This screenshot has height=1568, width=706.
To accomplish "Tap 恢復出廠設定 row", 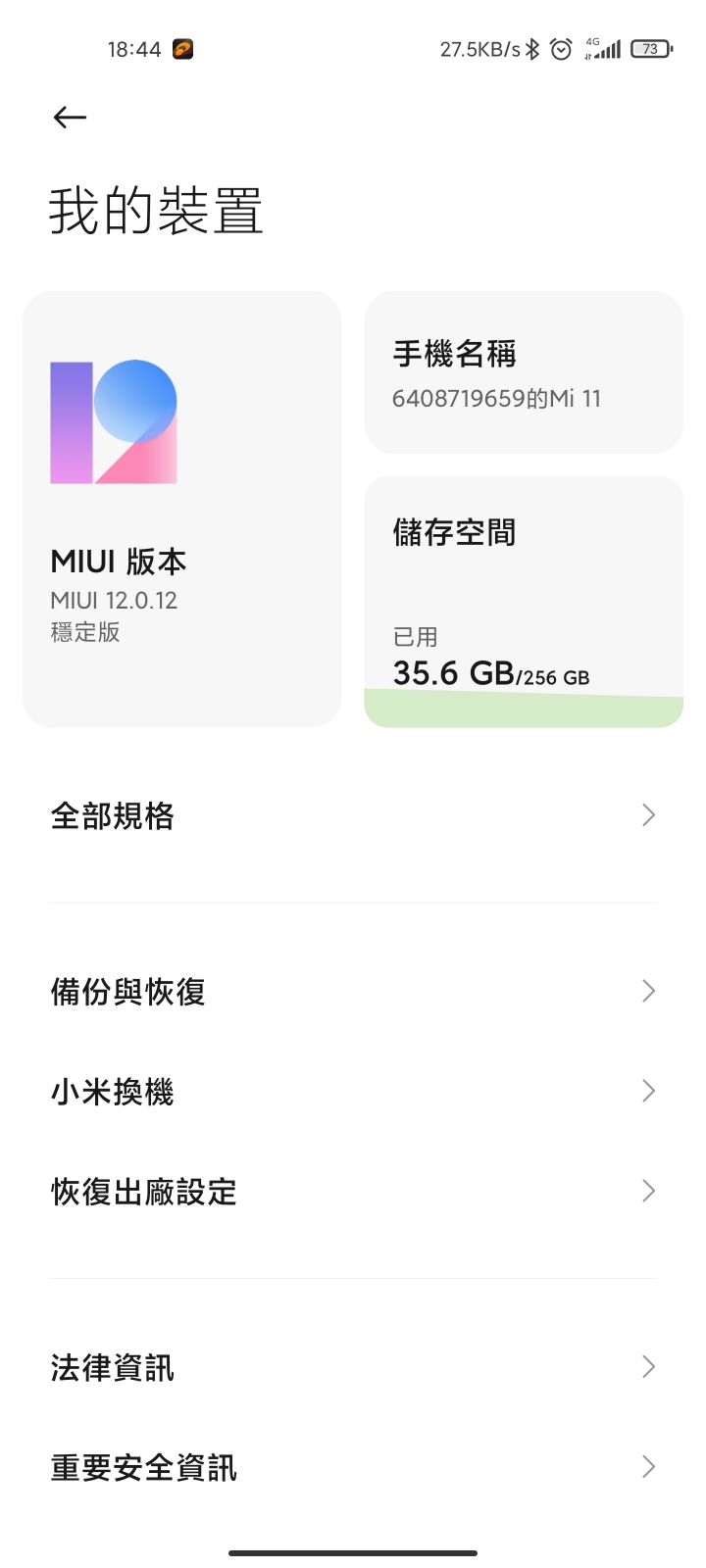I will click(x=353, y=1192).
